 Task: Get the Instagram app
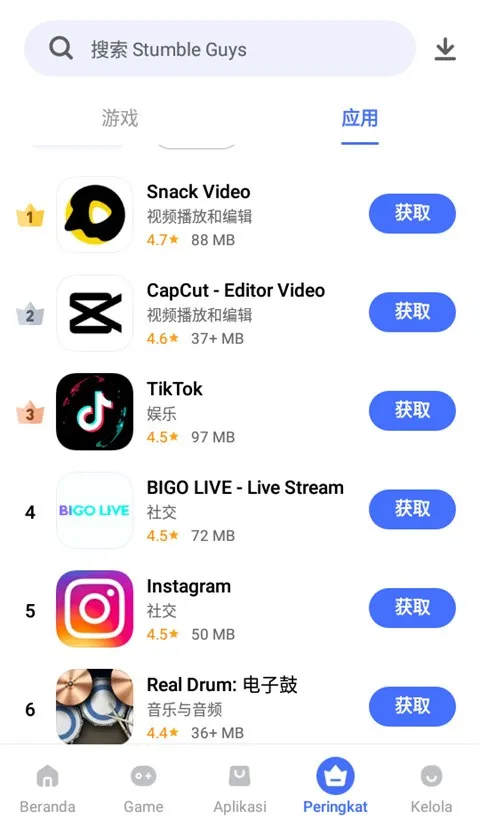click(412, 608)
